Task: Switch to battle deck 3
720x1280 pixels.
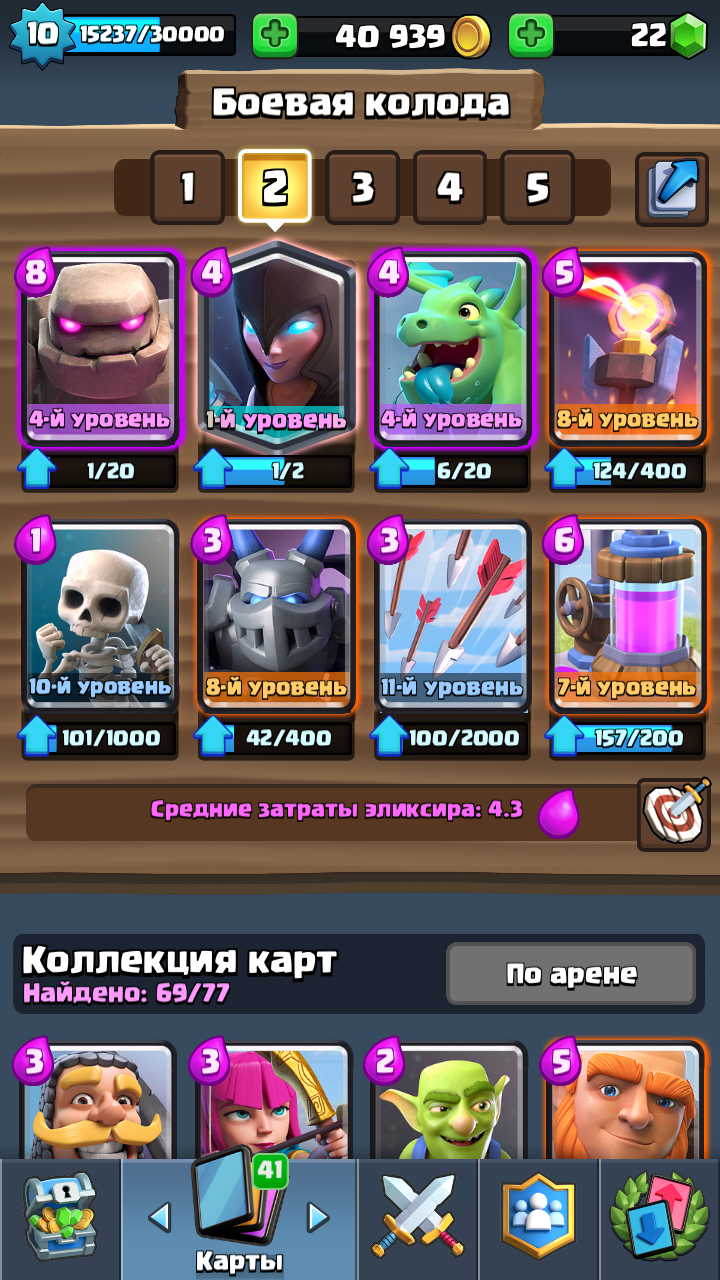Action: click(362, 187)
